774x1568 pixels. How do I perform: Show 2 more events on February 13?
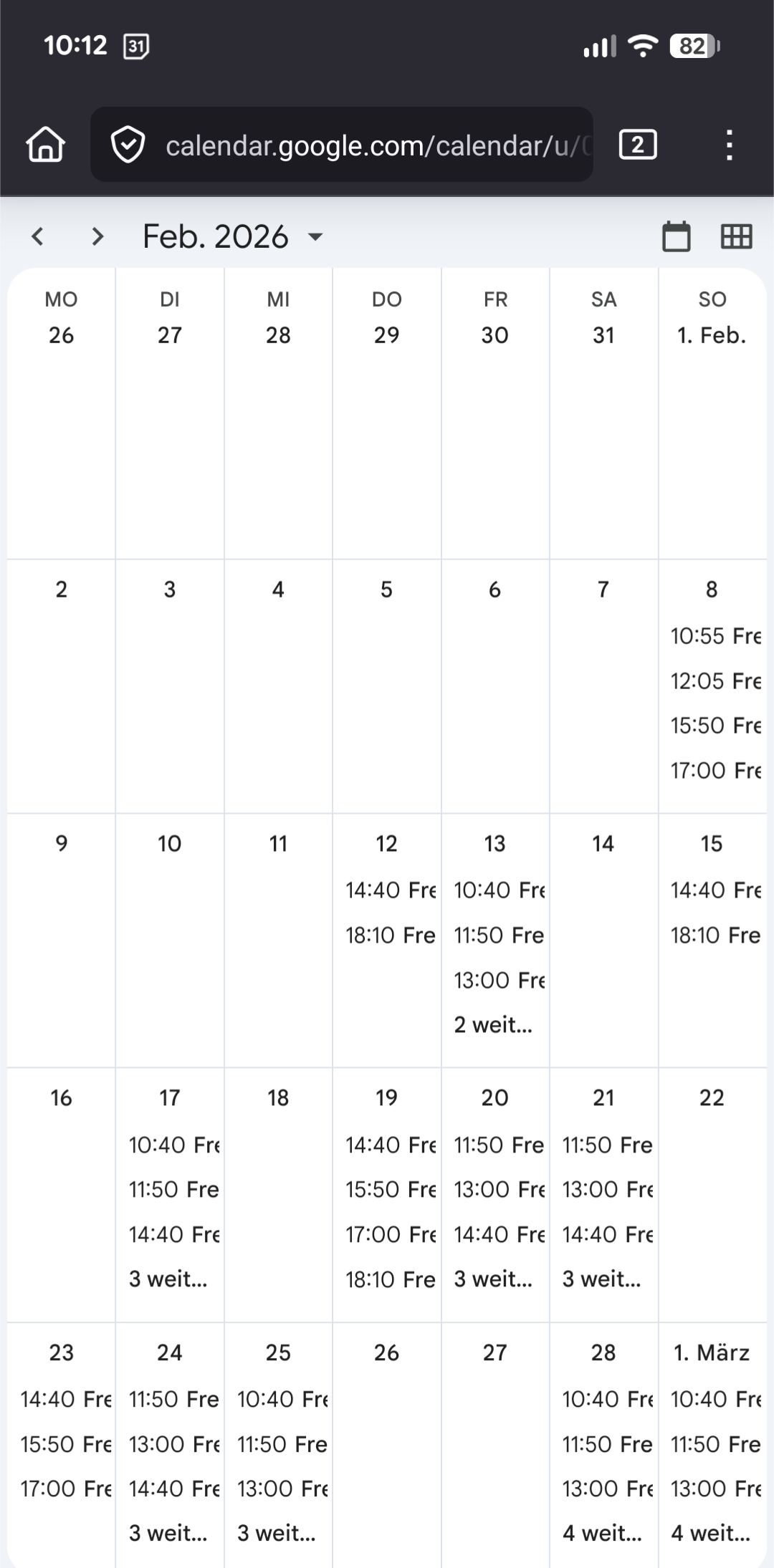tap(493, 1025)
